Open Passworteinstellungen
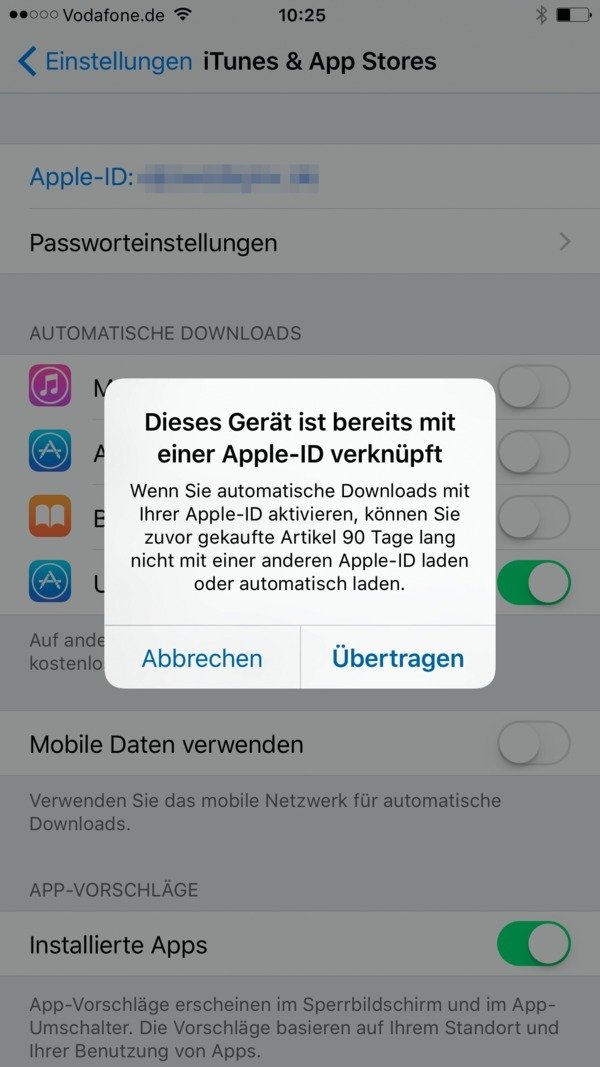This screenshot has height=1067, width=600. 300,242
